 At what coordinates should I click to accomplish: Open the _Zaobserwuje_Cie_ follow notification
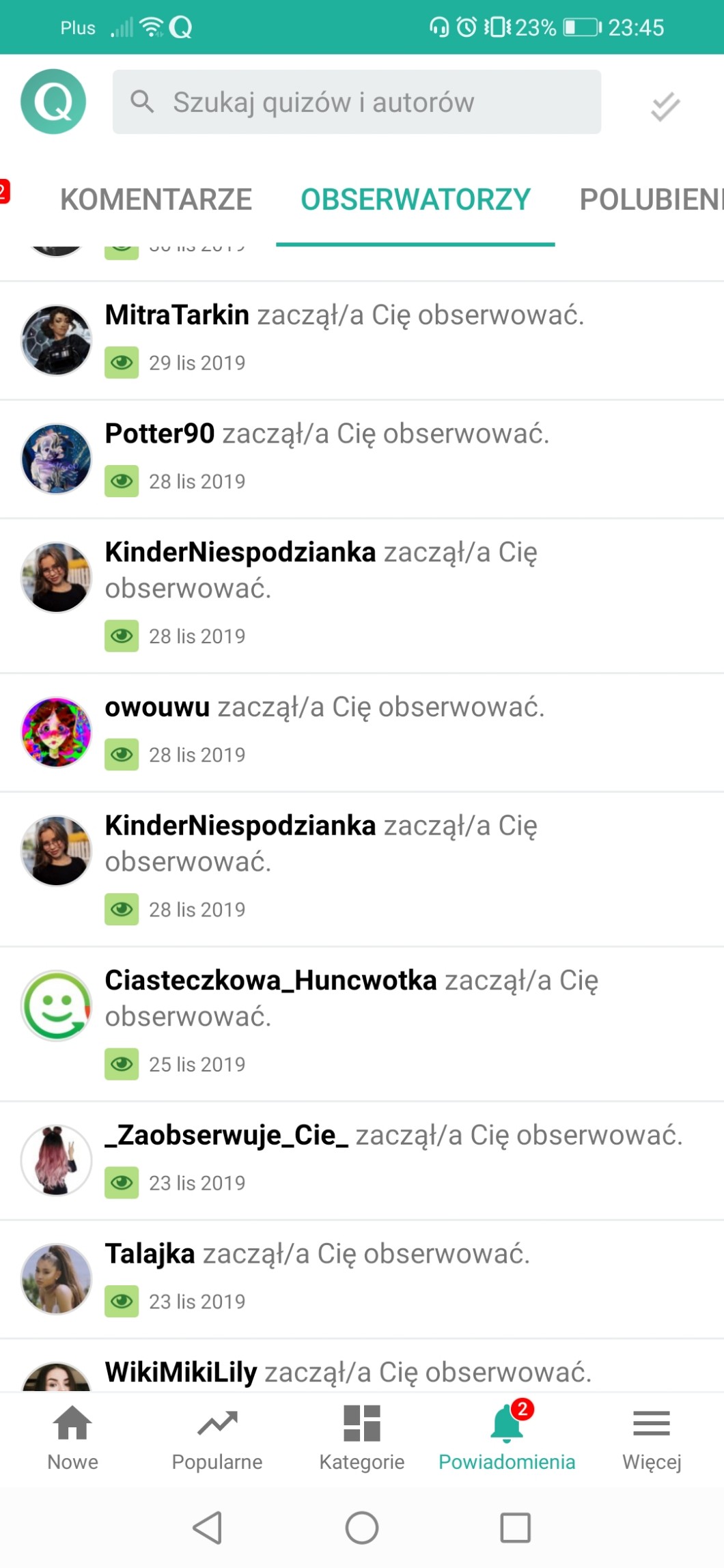coord(362,1160)
